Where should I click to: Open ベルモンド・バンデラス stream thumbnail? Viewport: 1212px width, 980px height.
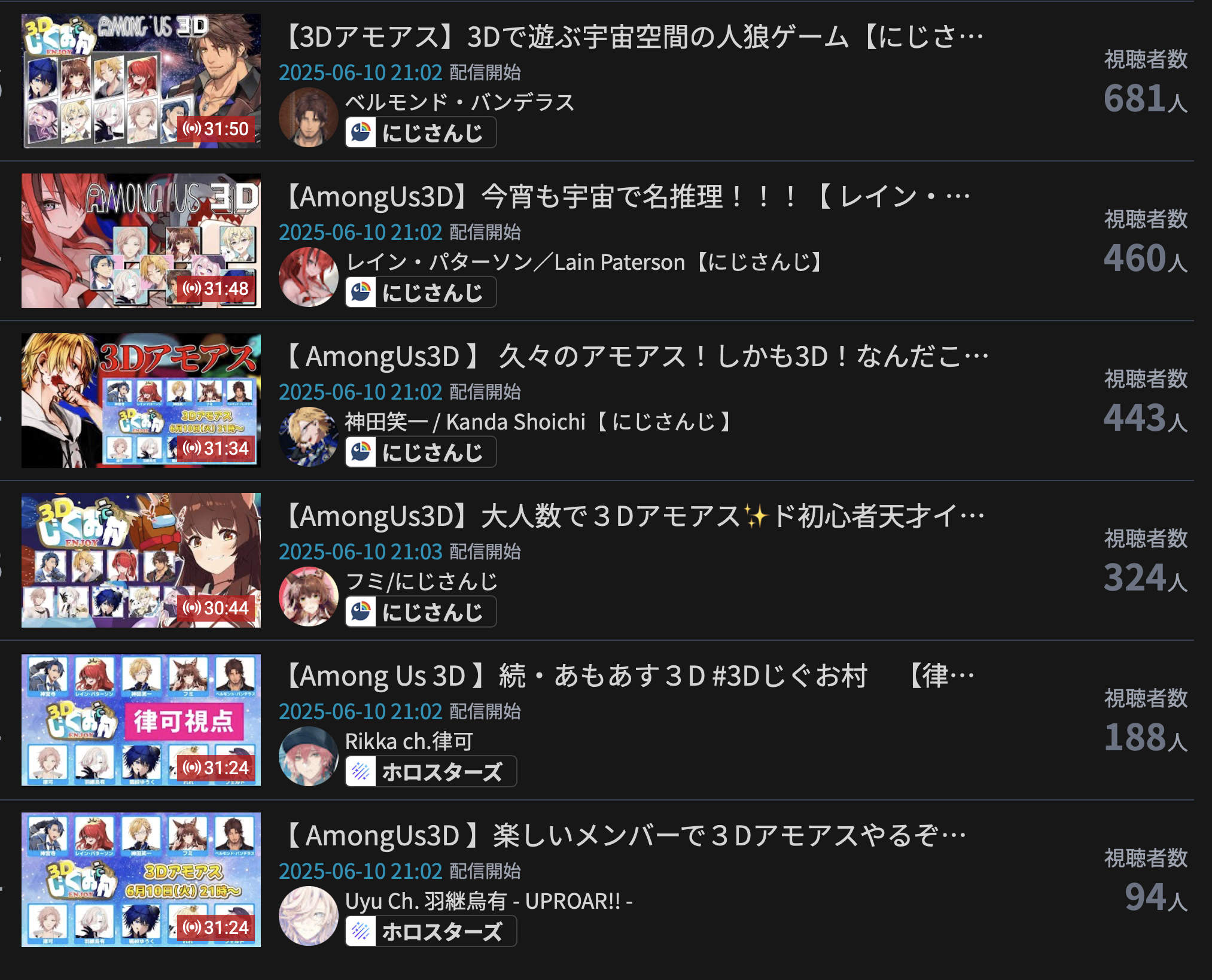point(141,81)
